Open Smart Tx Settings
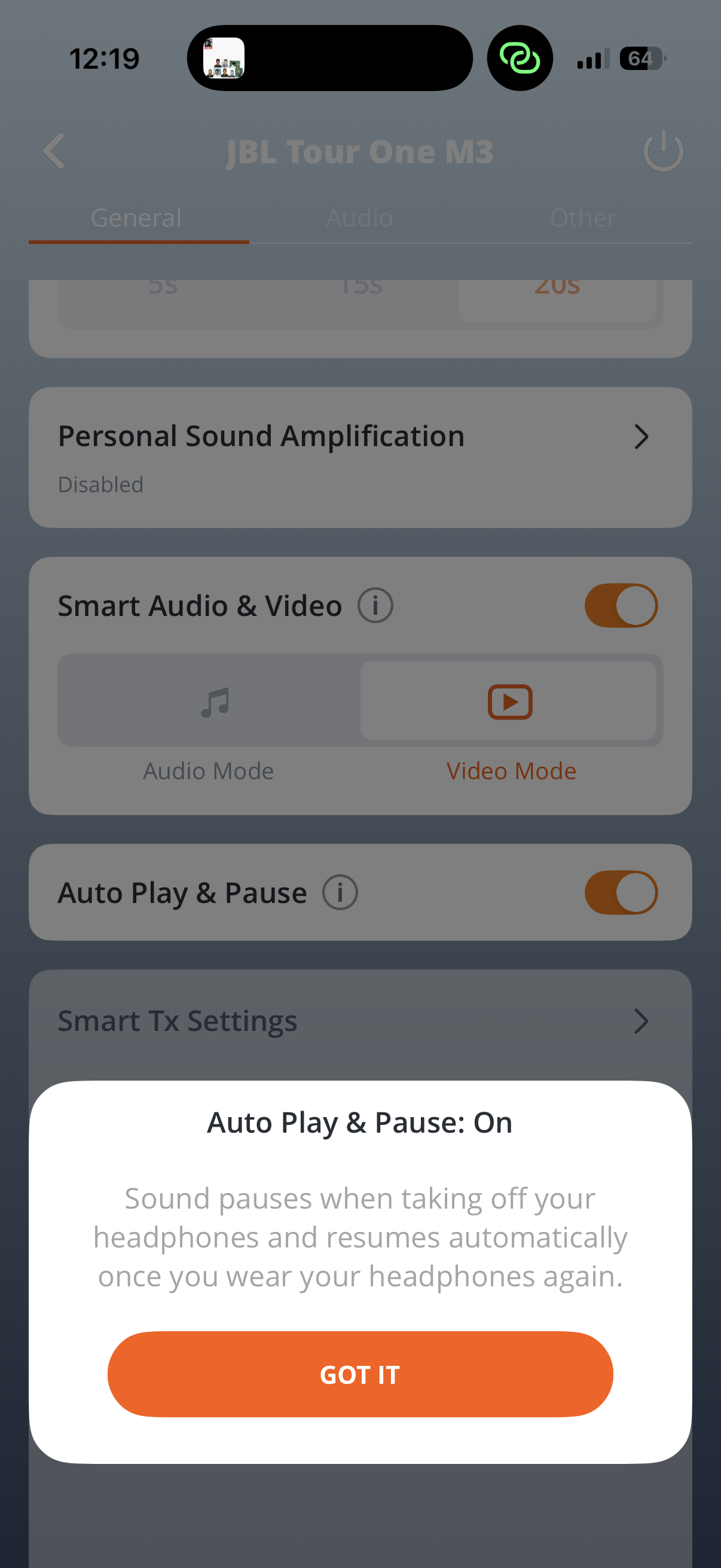Viewport: 721px width, 1568px height. click(359, 1021)
